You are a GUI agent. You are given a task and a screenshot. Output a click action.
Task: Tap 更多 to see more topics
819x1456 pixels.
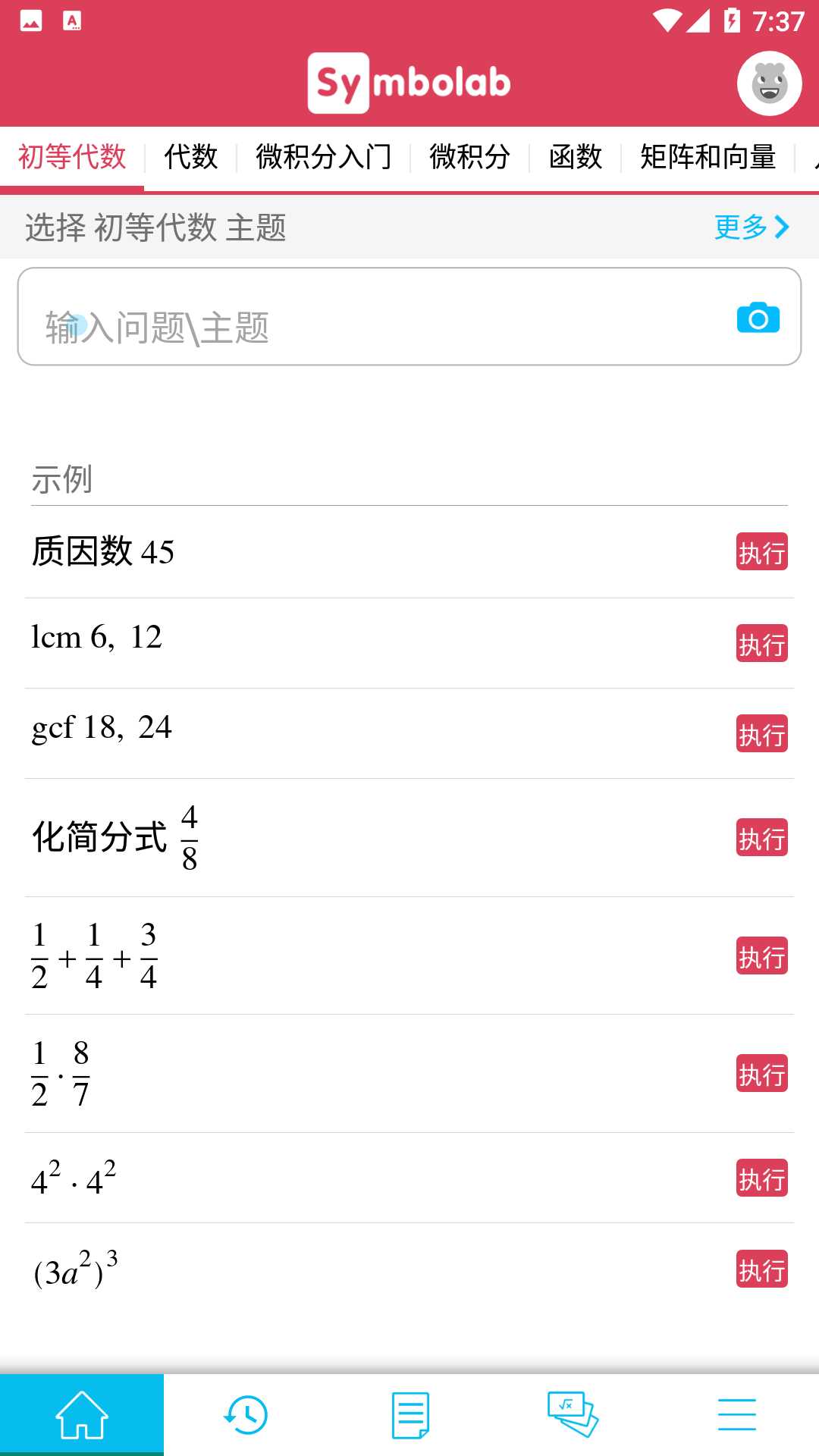pos(751,227)
